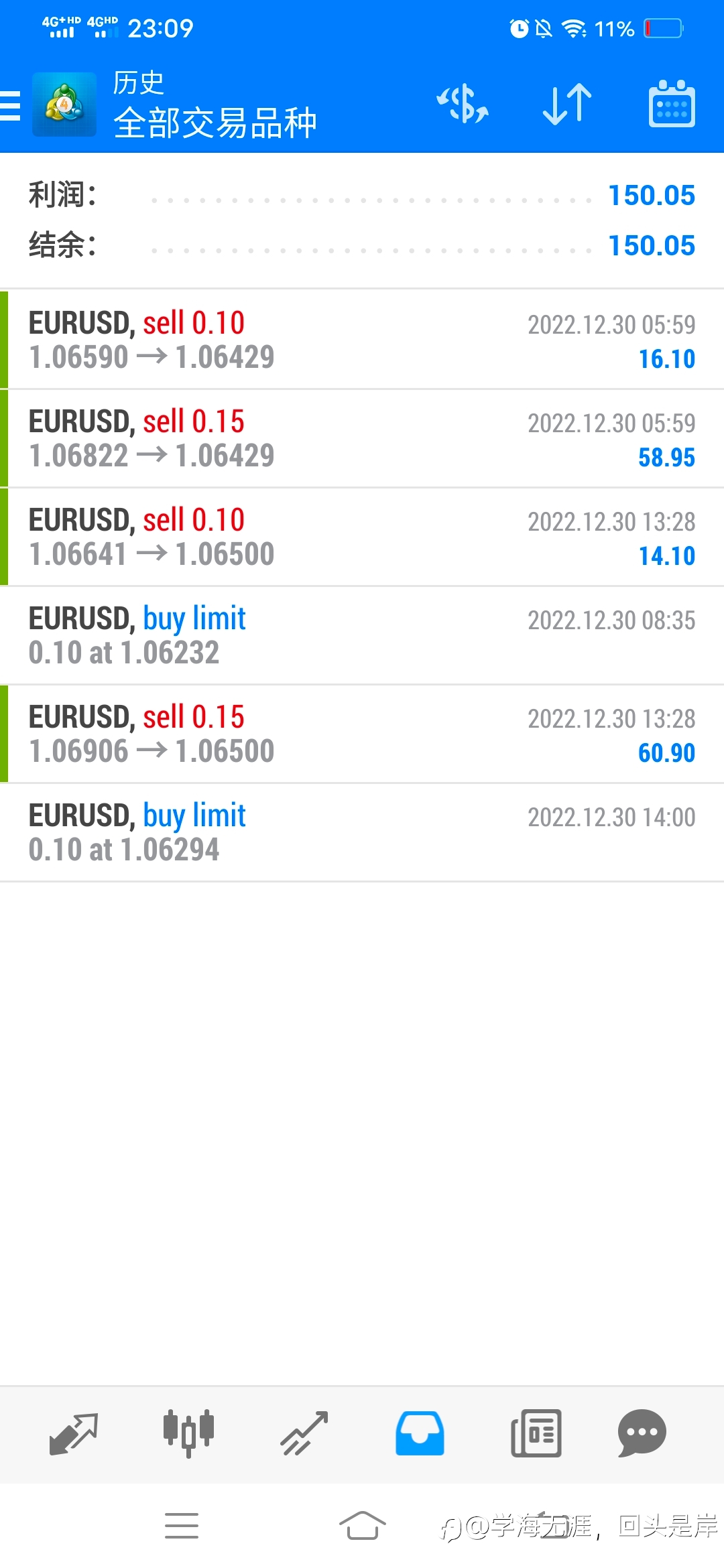The image size is (724, 1568).
Task: Open the sell 0.15 trade with profit 58.95
Action: [362, 438]
